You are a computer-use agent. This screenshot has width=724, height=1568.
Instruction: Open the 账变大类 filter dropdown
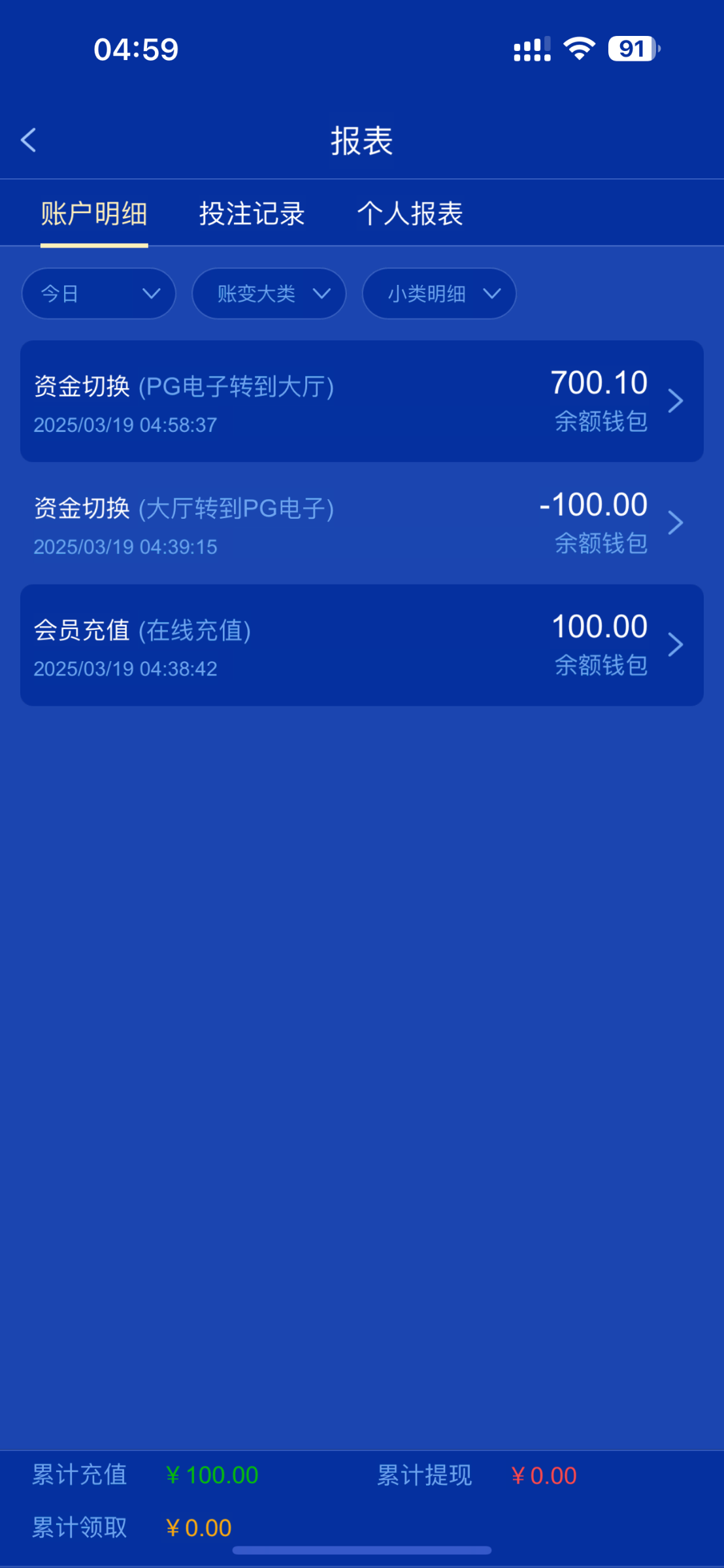tap(269, 294)
